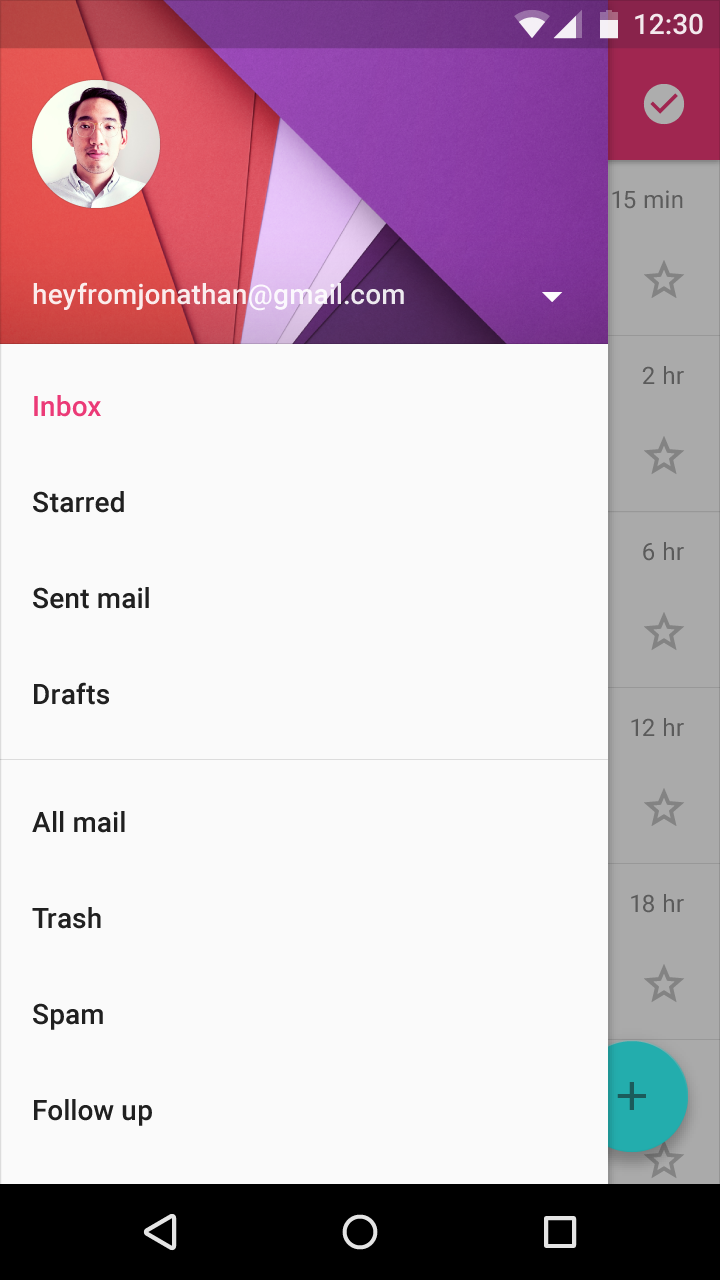The width and height of the screenshot is (720, 1280).
Task: Star the email from 18 hr ago
Action: [x=663, y=984]
